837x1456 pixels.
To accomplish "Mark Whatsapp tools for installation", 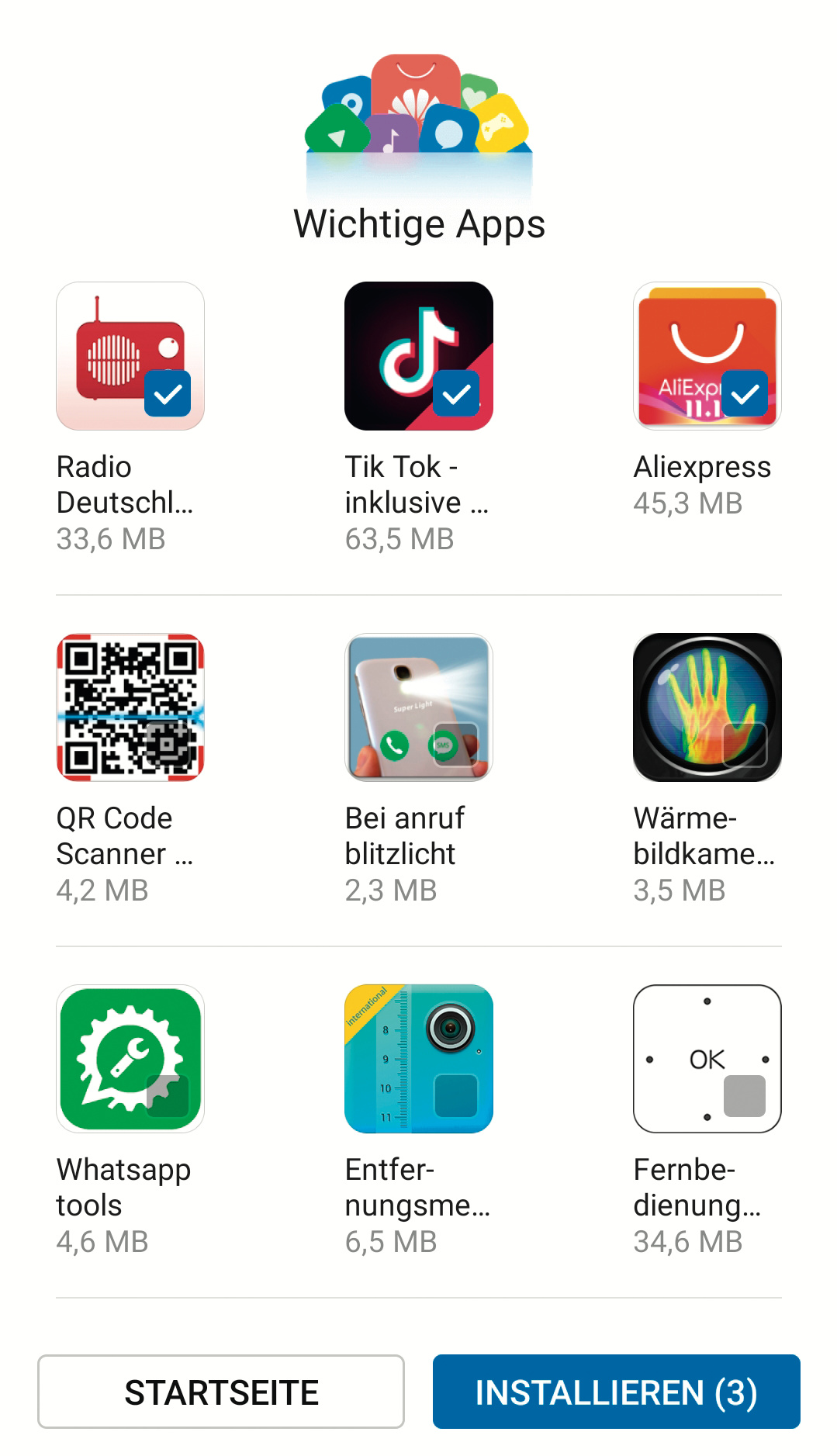I will coord(168,1096).
